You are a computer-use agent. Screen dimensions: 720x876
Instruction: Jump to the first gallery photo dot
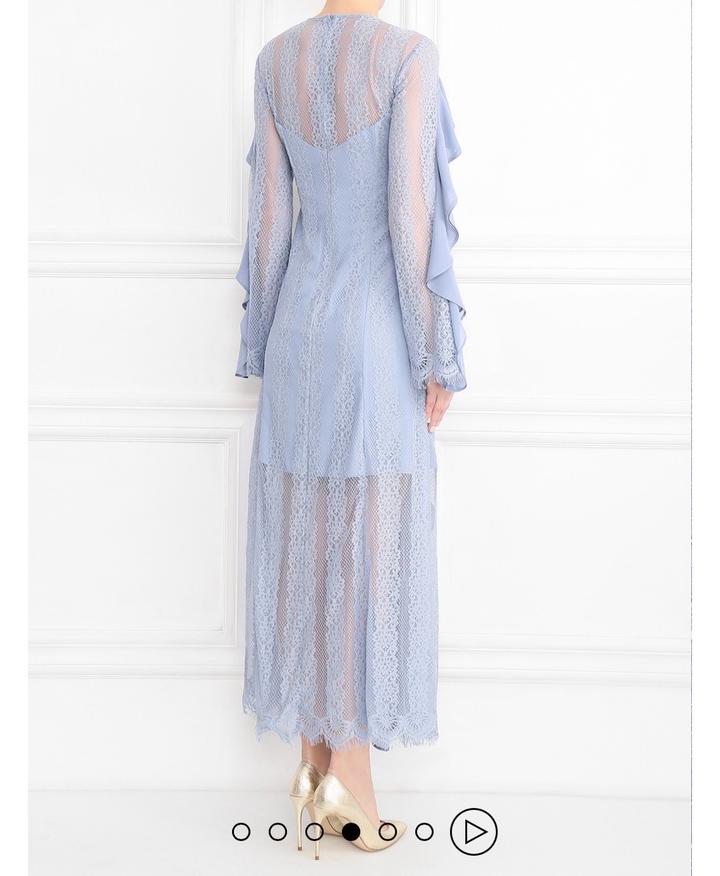241,831
